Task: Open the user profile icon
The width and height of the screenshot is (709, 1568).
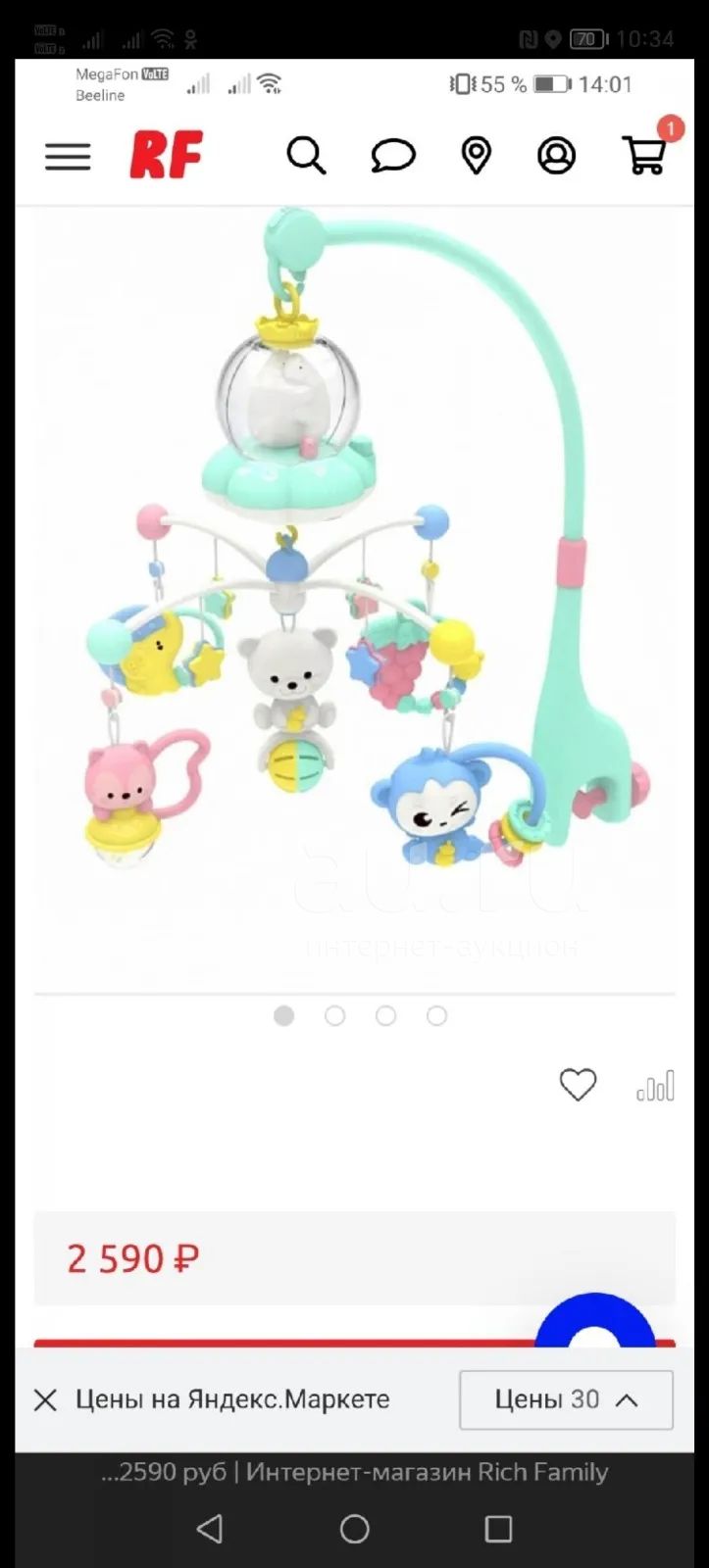Action: (x=556, y=156)
